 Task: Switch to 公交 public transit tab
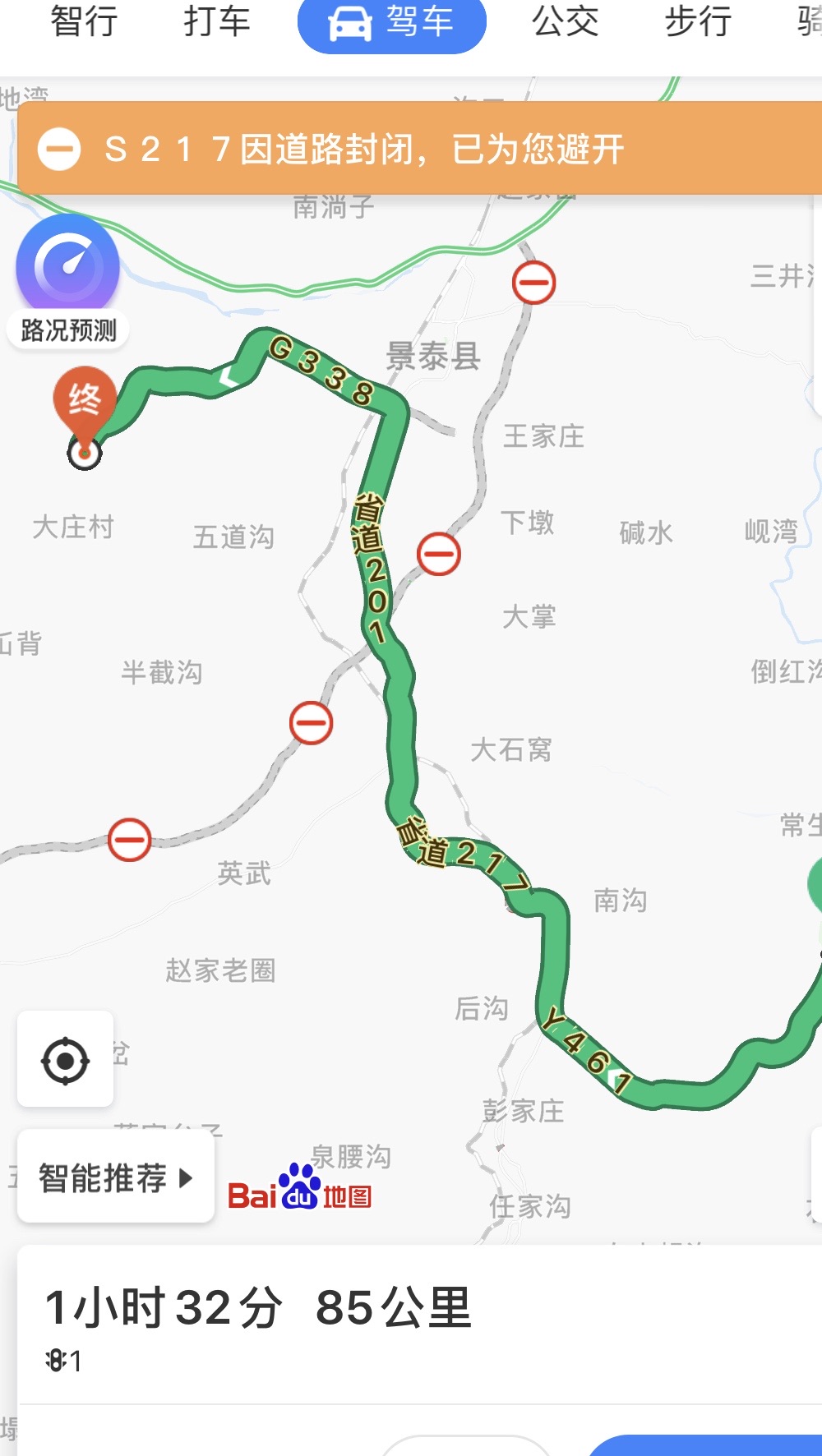coord(566,21)
